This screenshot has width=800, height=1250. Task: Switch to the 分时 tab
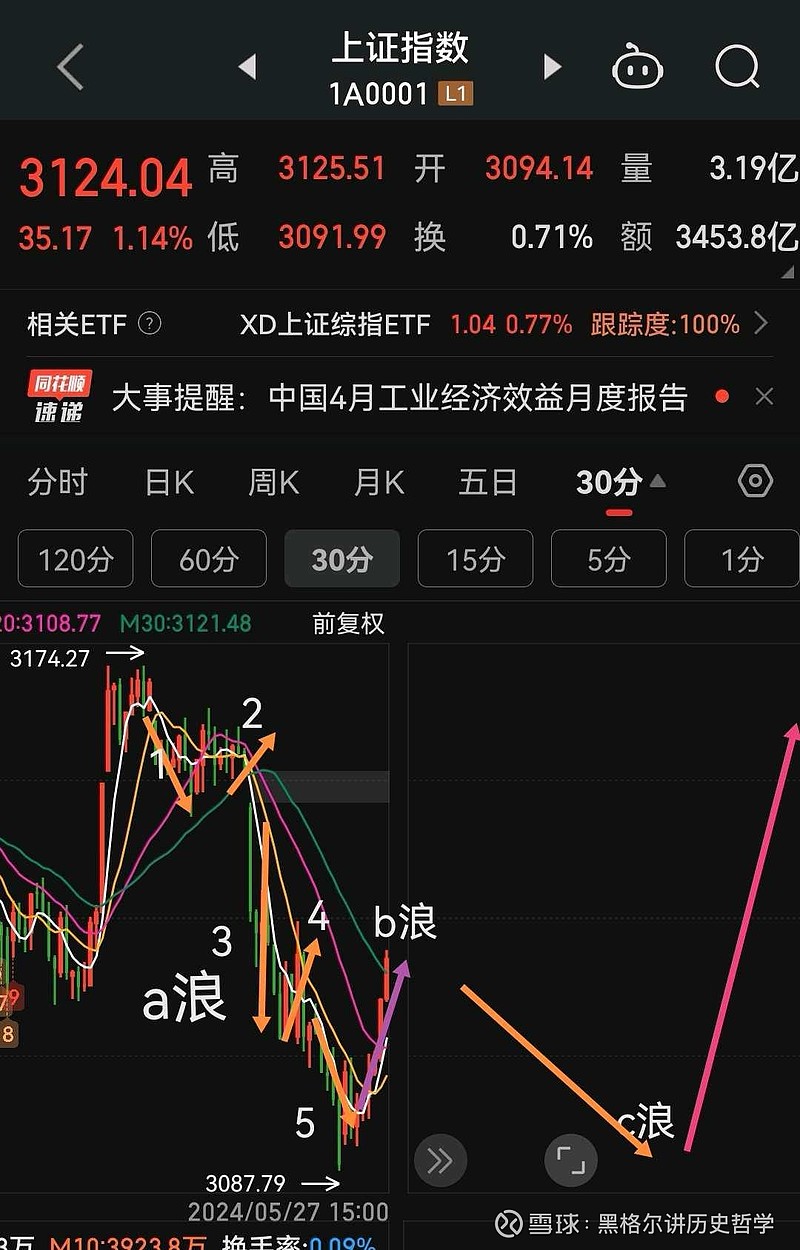[57, 482]
